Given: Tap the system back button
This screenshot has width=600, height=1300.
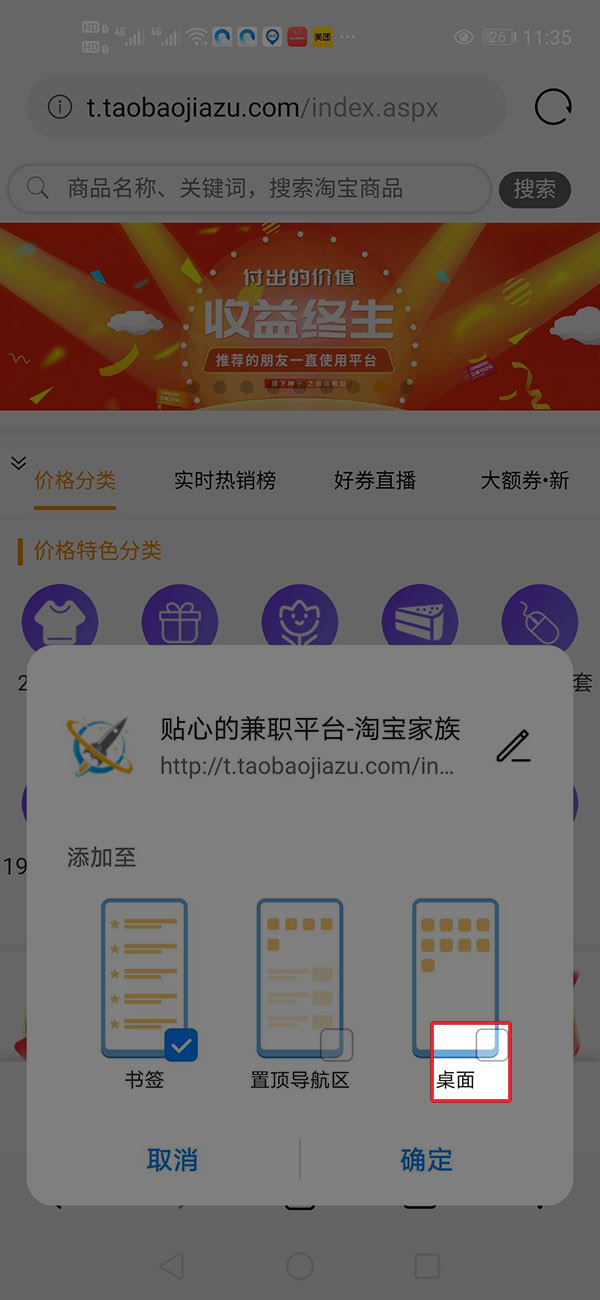Looking at the screenshot, I should 172,1266.
